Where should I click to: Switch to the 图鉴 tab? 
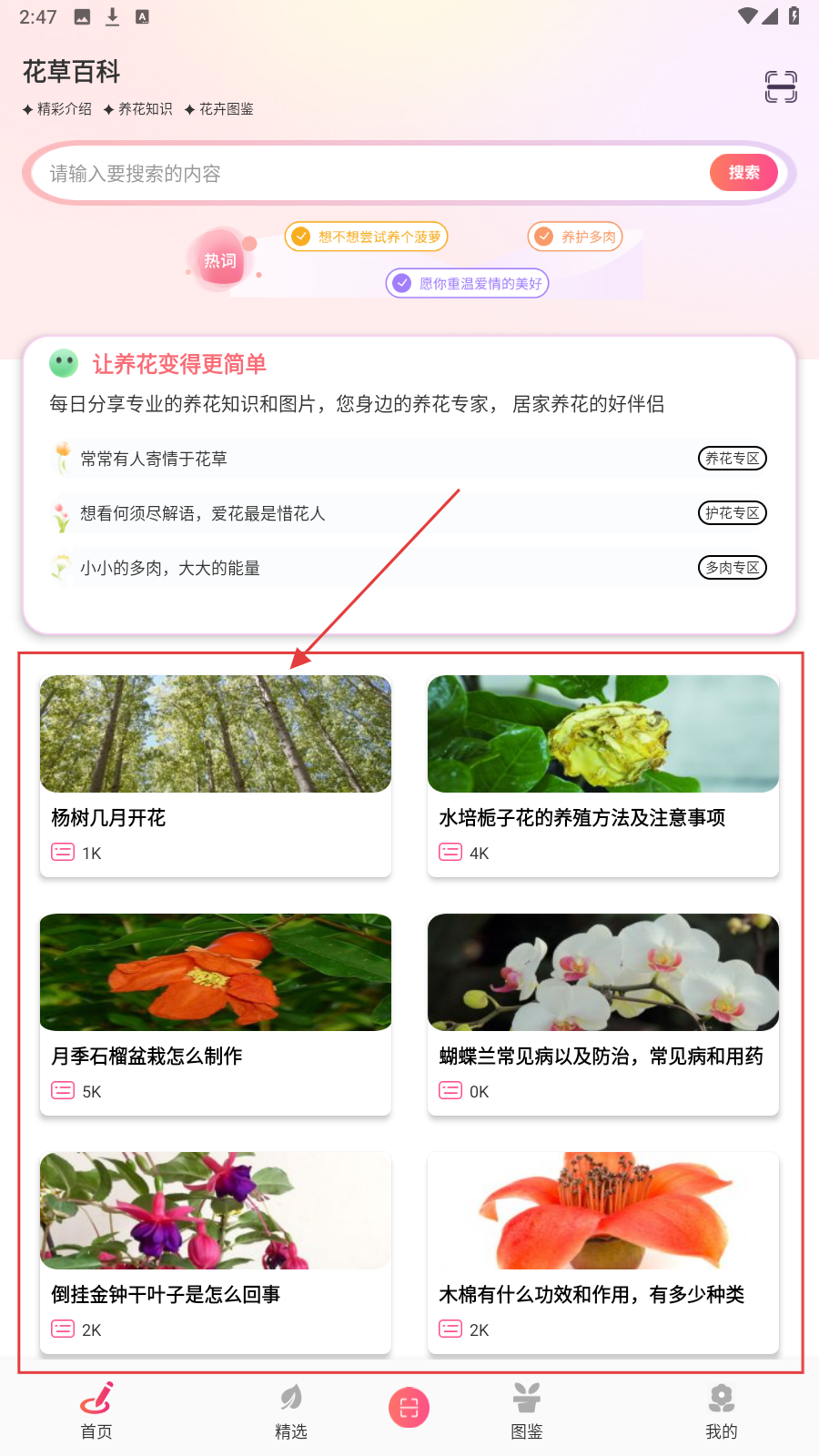click(x=527, y=1410)
